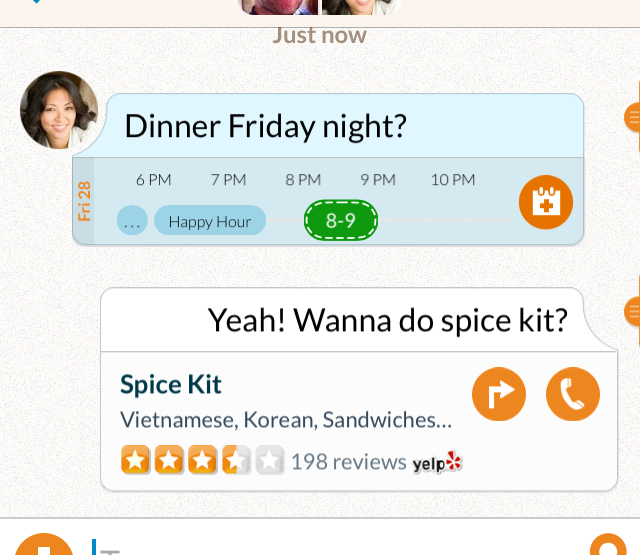Get directions to Spice Kit

[499, 394]
